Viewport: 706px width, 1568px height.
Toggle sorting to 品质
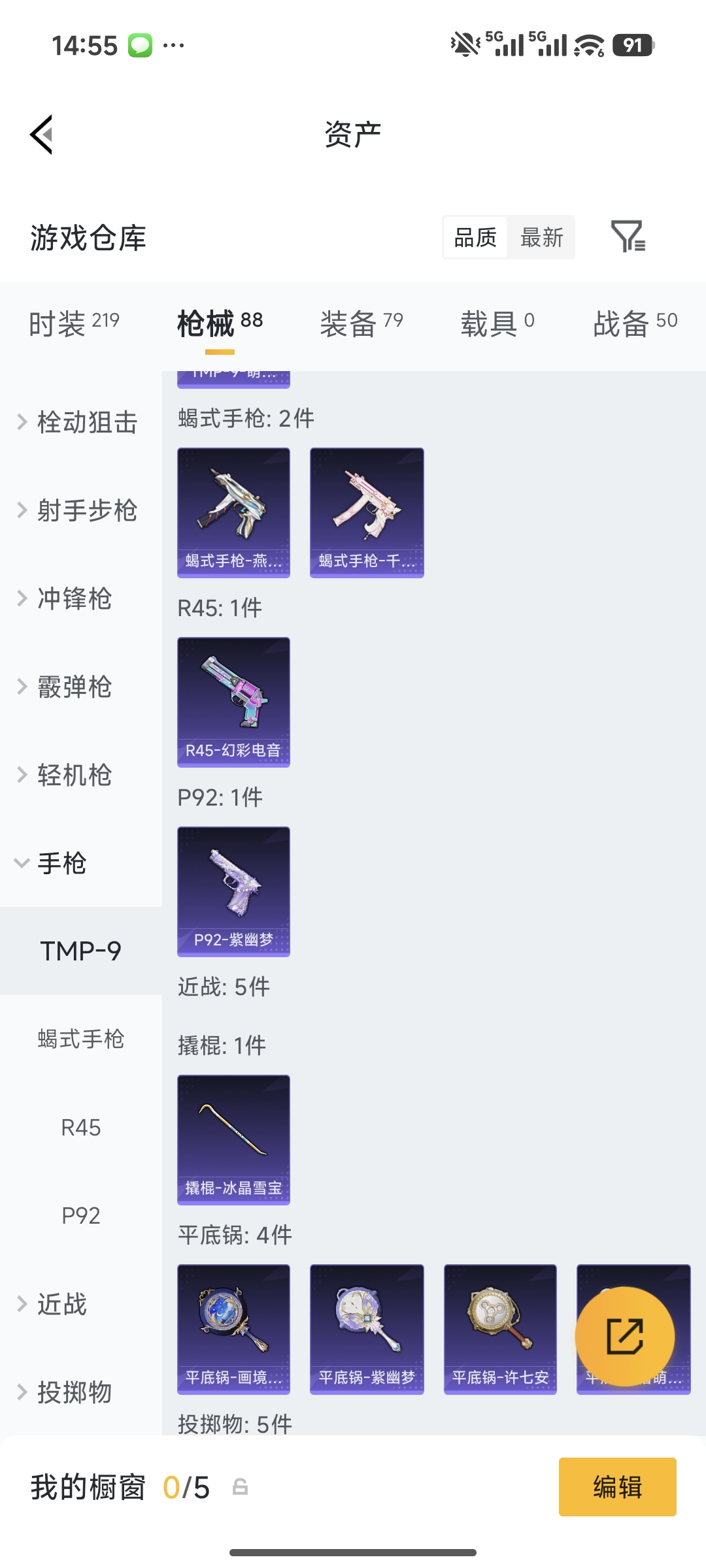pyautogui.click(x=475, y=238)
